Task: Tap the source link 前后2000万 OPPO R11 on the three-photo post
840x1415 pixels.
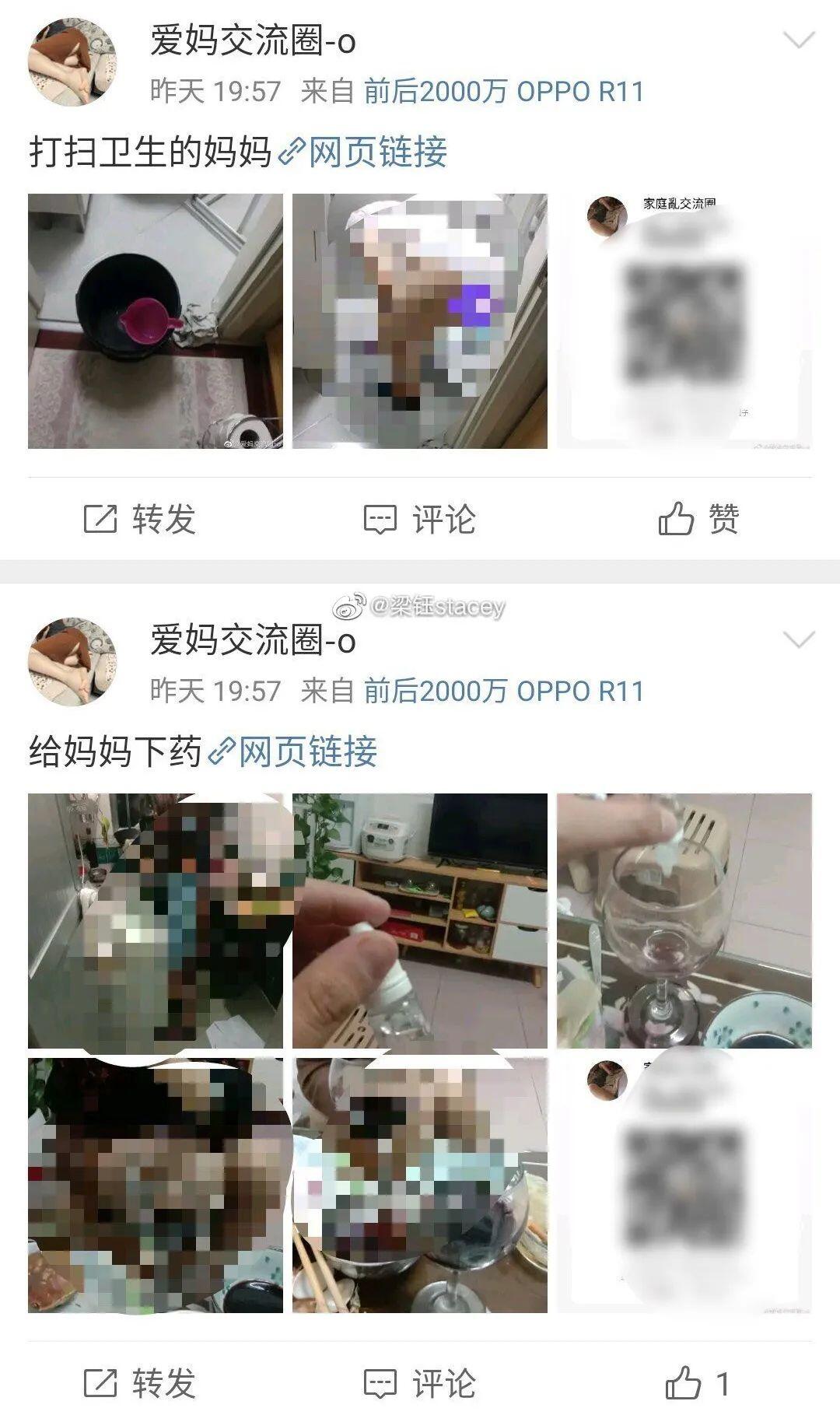Action: 504,92
